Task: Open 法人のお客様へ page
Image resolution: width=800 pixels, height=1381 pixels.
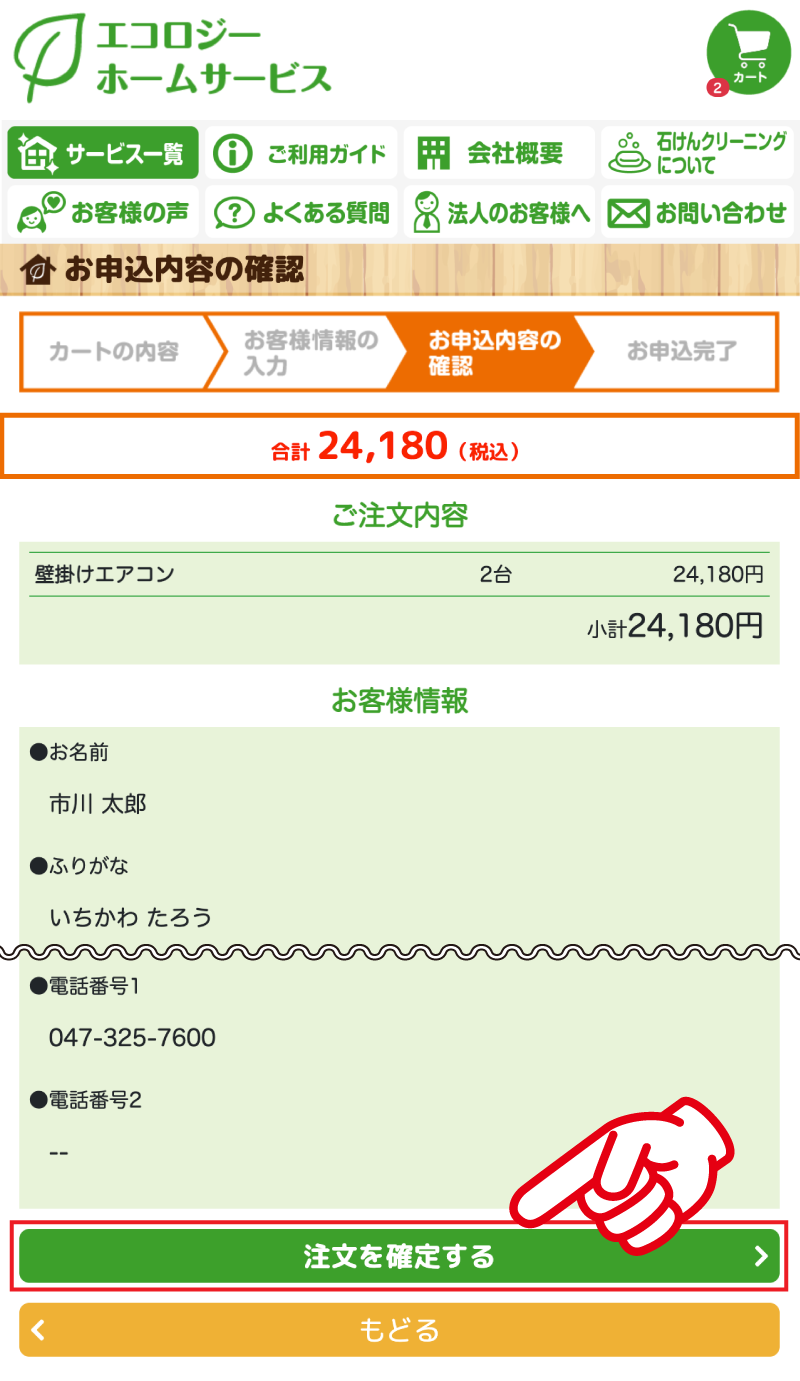Action: (499, 212)
